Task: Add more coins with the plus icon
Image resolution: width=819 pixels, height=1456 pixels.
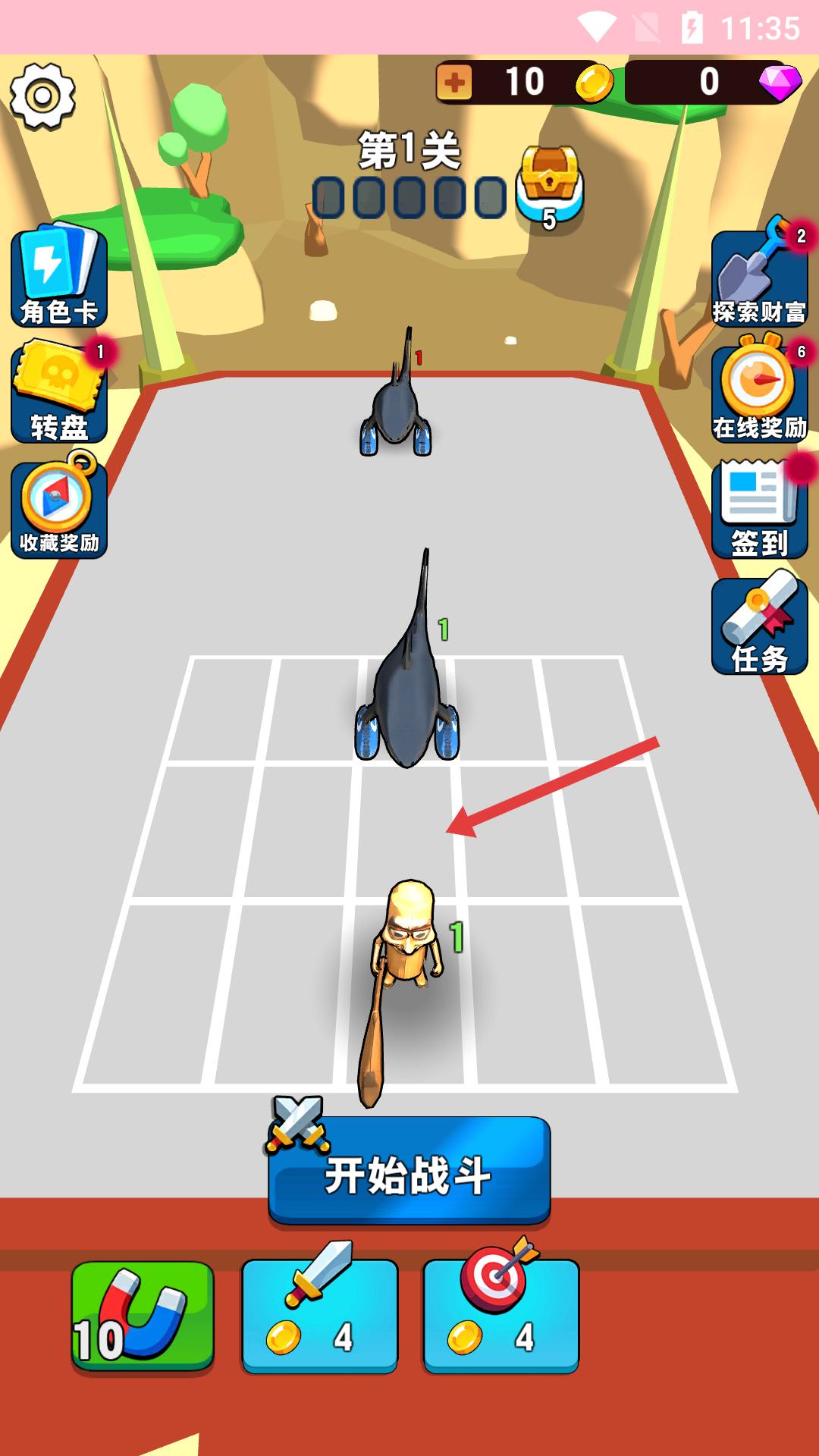Action: tap(454, 82)
